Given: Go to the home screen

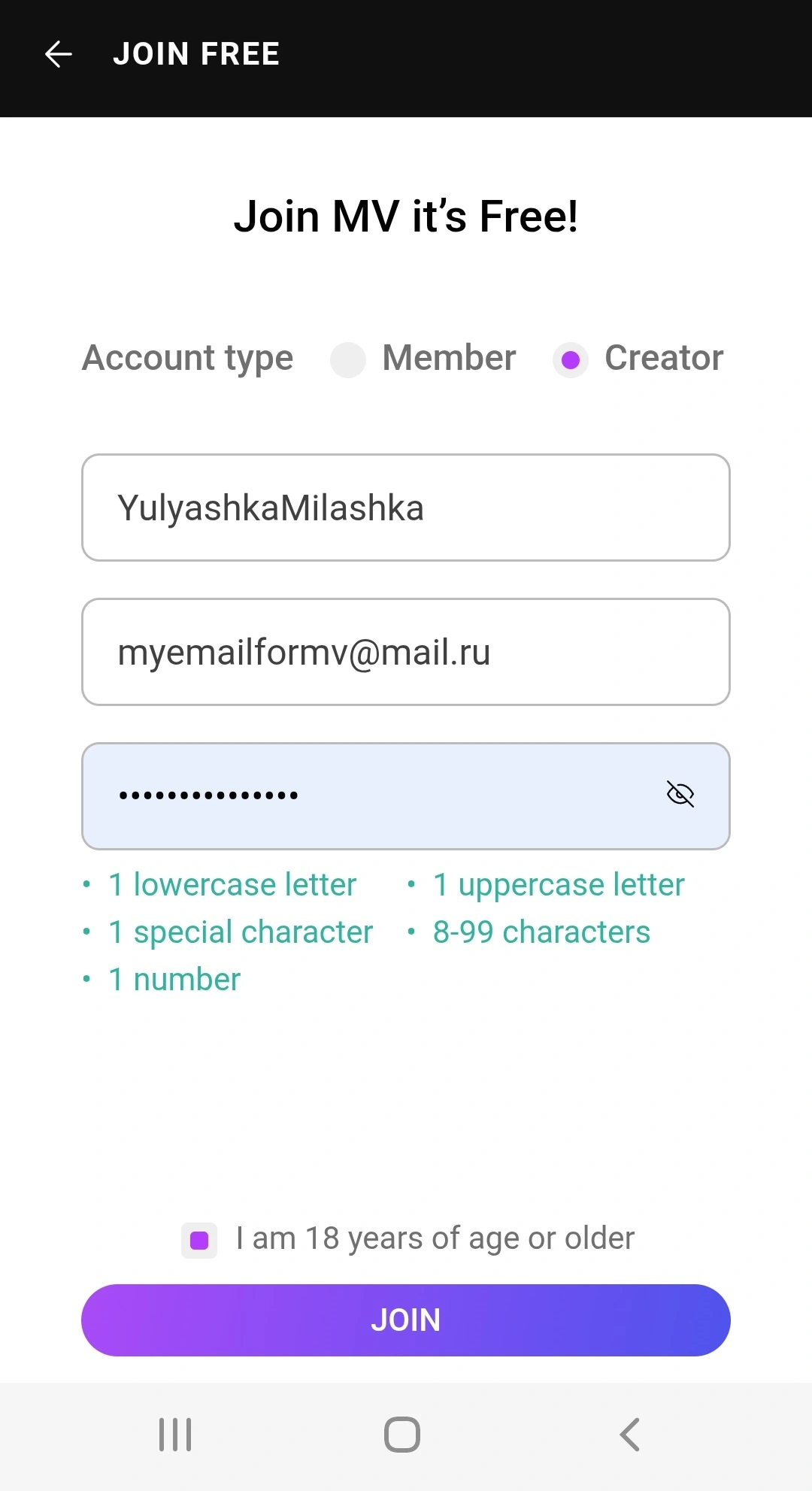Looking at the screenshot, I should click(402, 1435).
